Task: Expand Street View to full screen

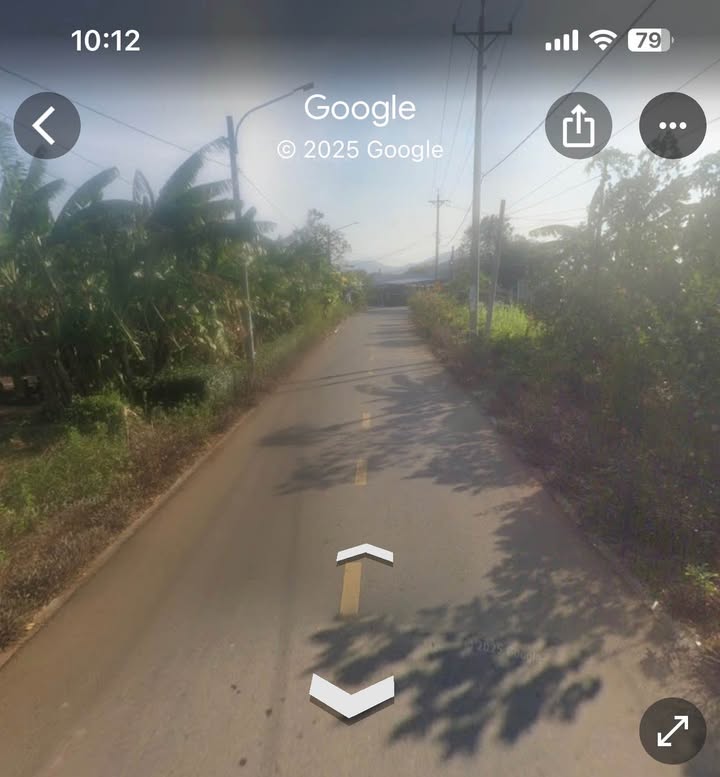Action: tap(672, 731)
